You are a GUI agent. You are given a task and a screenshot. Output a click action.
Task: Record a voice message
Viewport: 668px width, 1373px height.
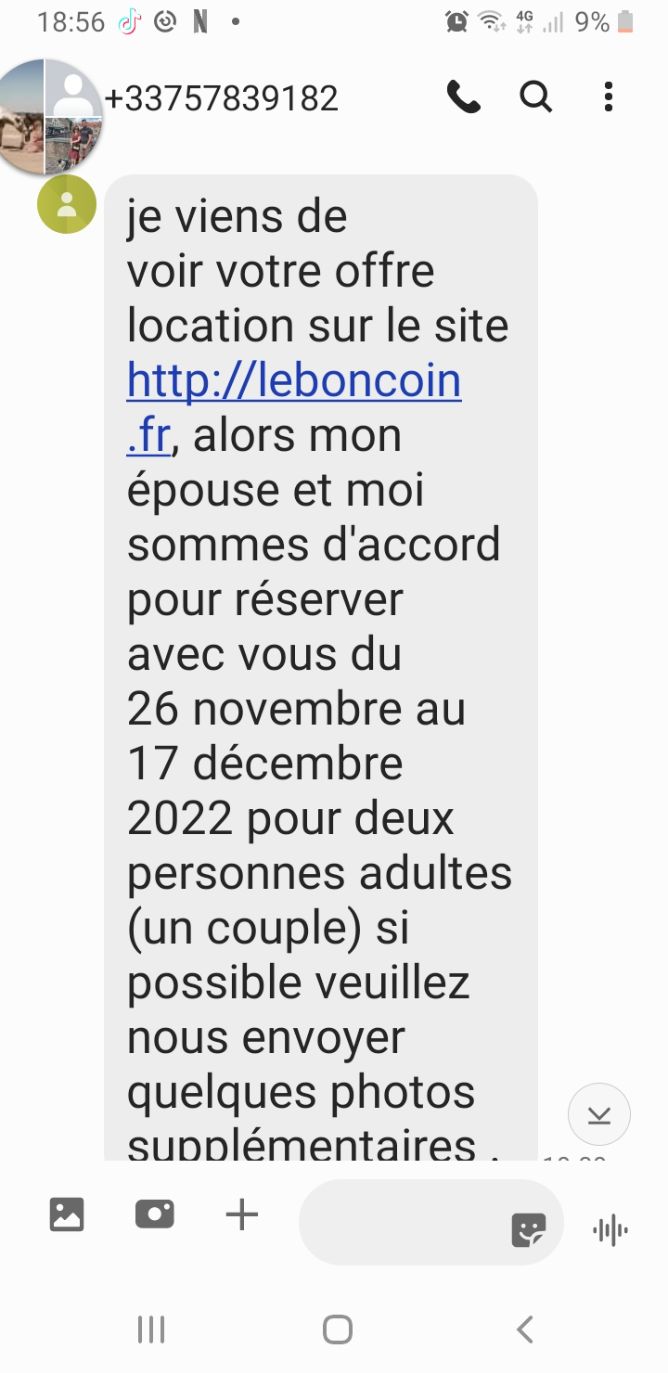[x=610, y=1229]
